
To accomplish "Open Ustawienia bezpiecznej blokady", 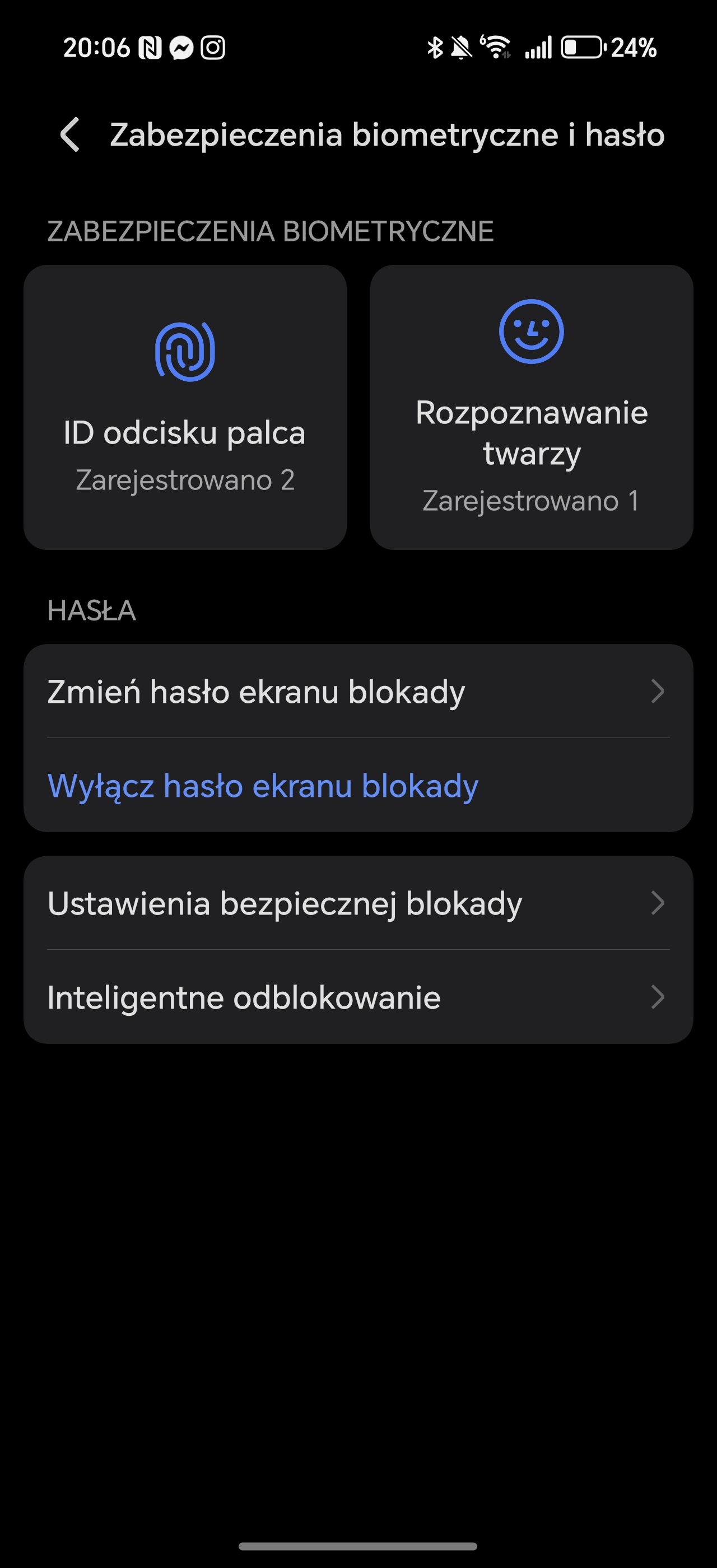I will click(x=358, y=903).
